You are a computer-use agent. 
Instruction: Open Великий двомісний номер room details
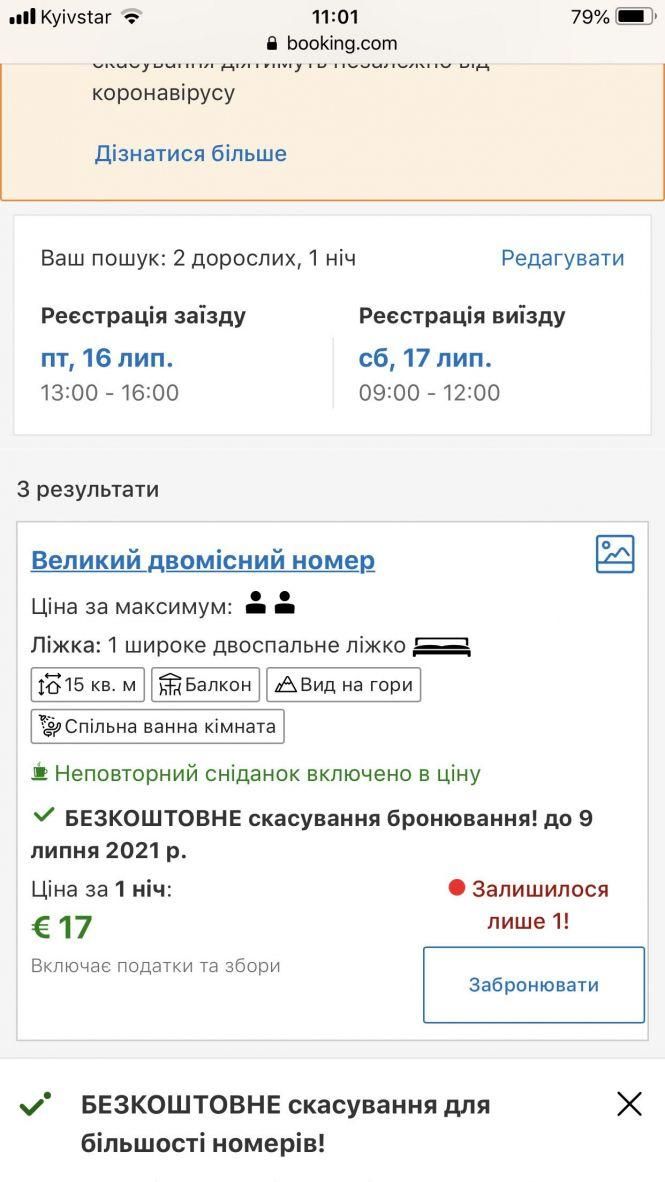(x=203, y=560)
